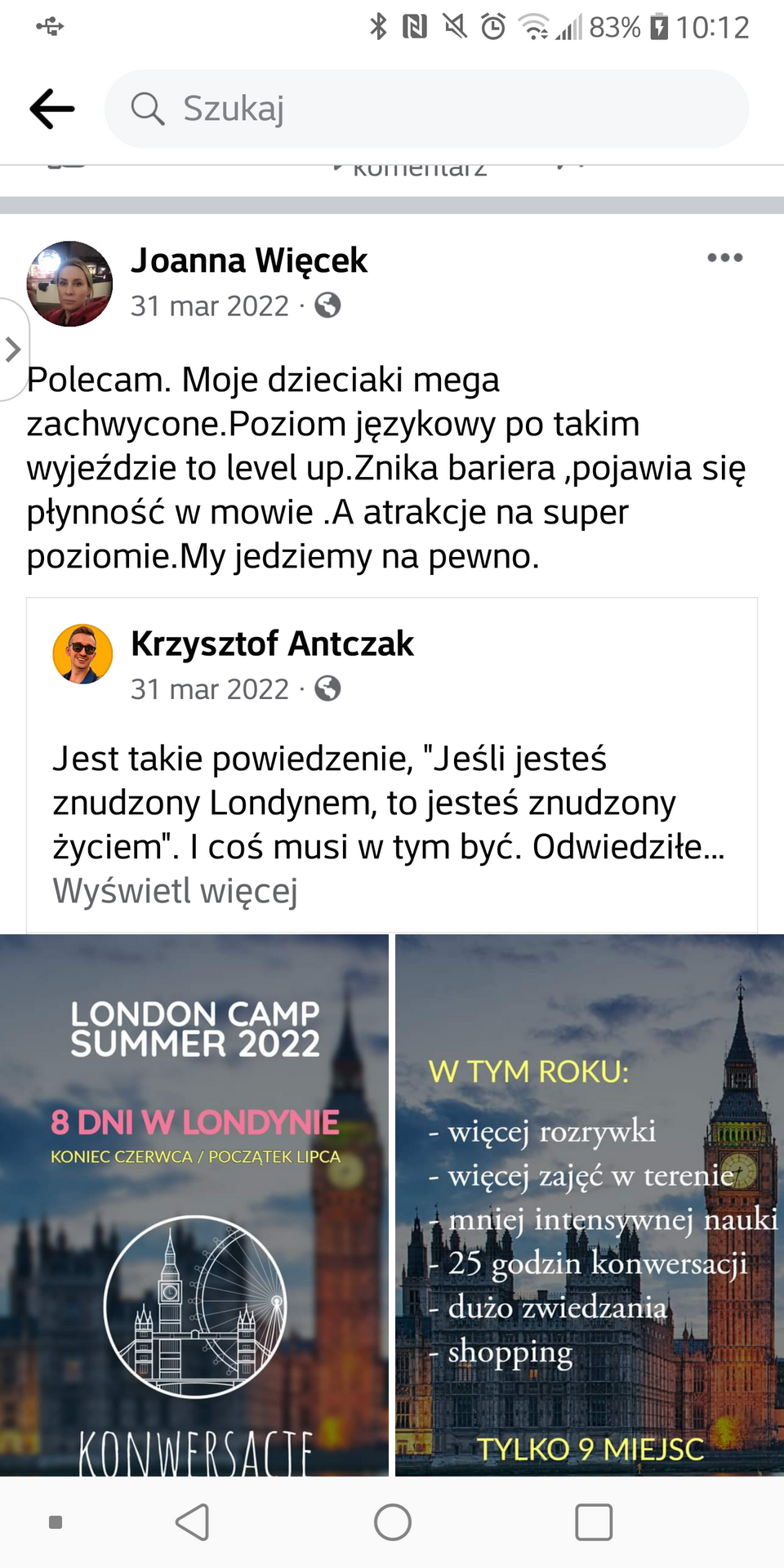This screenshot has height=1568, width=784.
Task: Expand the side drawer arrow handle
Action: [13, 350]
